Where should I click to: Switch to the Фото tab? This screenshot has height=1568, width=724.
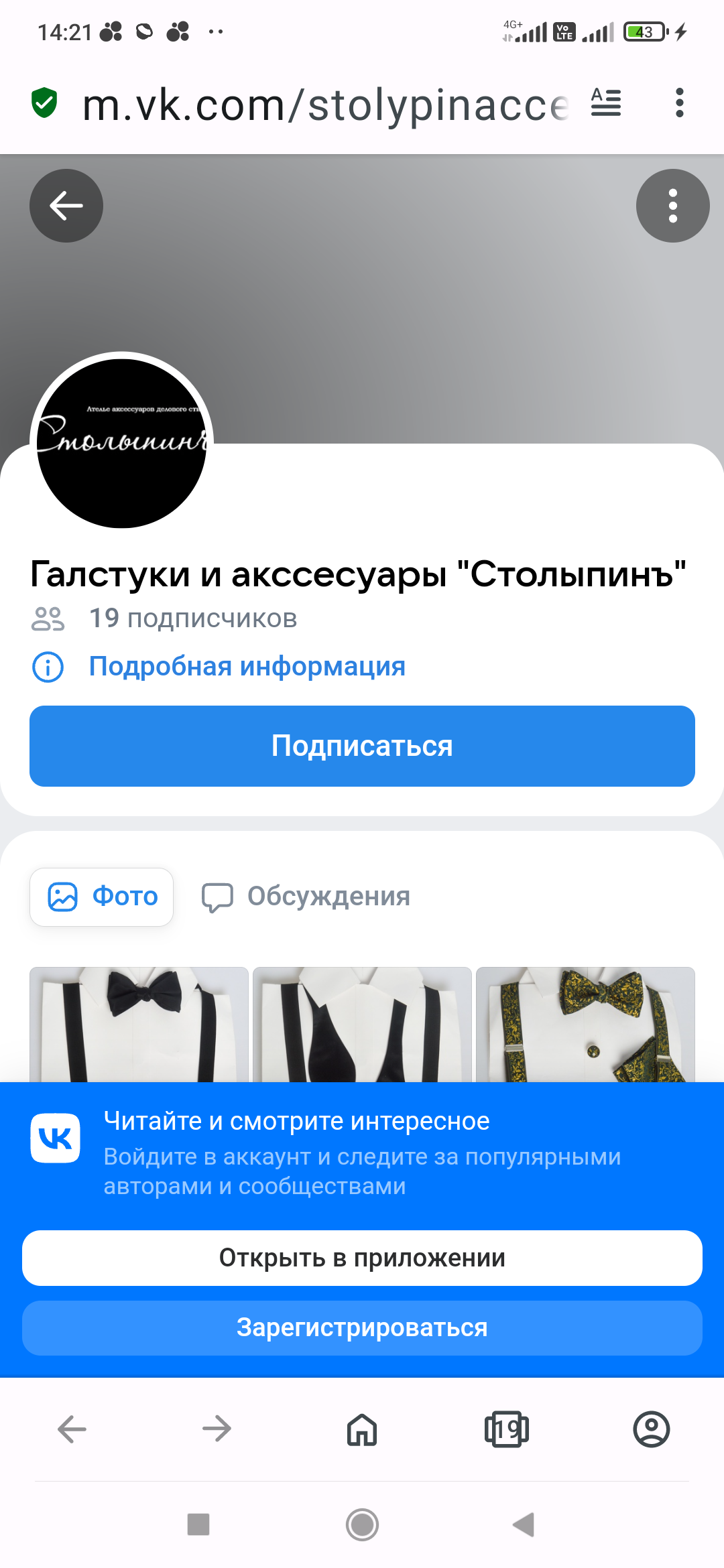pos(102,897)
